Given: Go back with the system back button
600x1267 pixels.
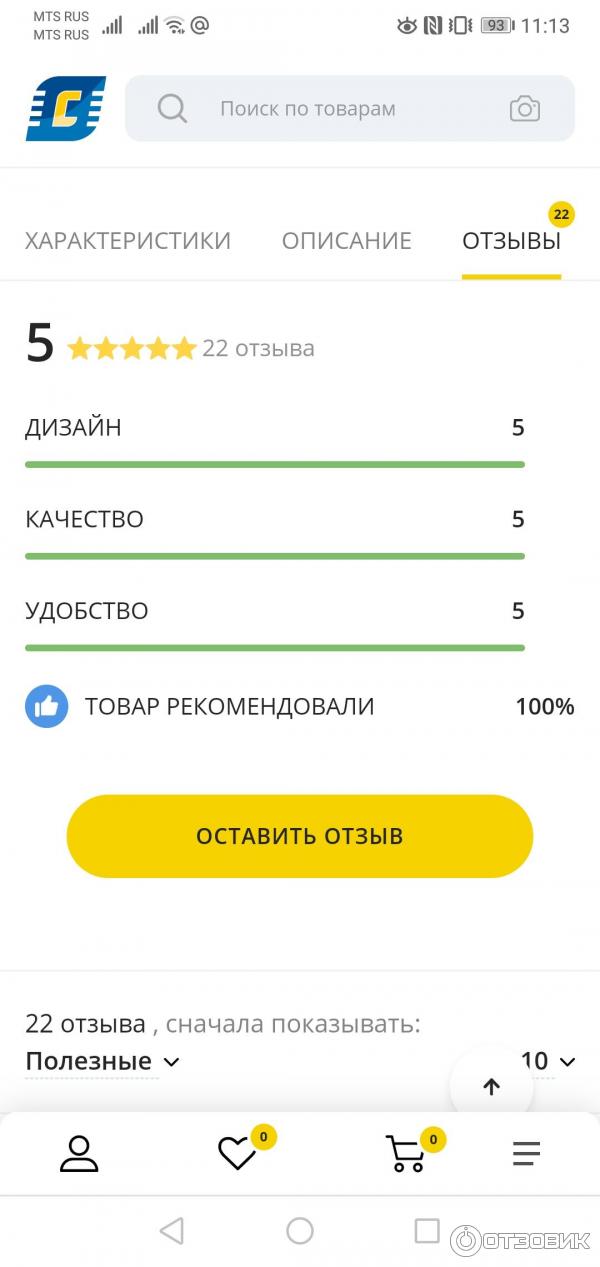Looking at the screenshot, I should pyautogui.click(x=172, y=1231).
